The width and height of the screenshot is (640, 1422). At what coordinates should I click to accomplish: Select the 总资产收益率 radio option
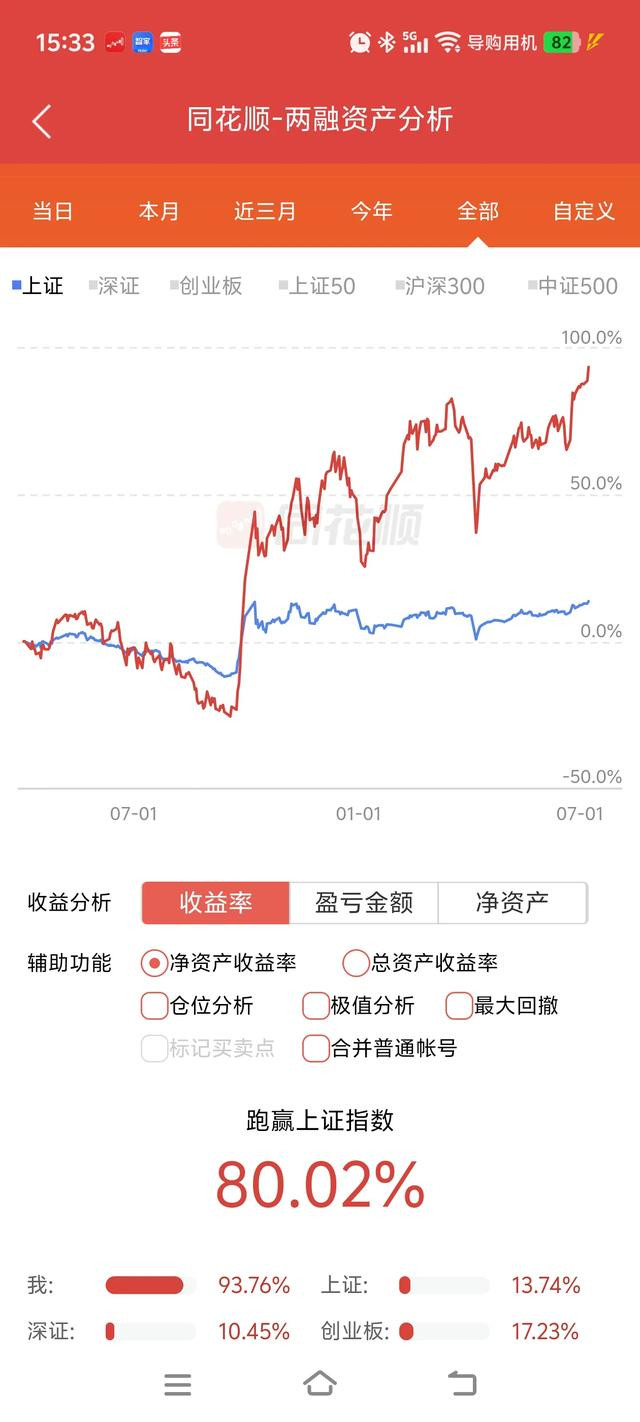click(x=421, y=964)
